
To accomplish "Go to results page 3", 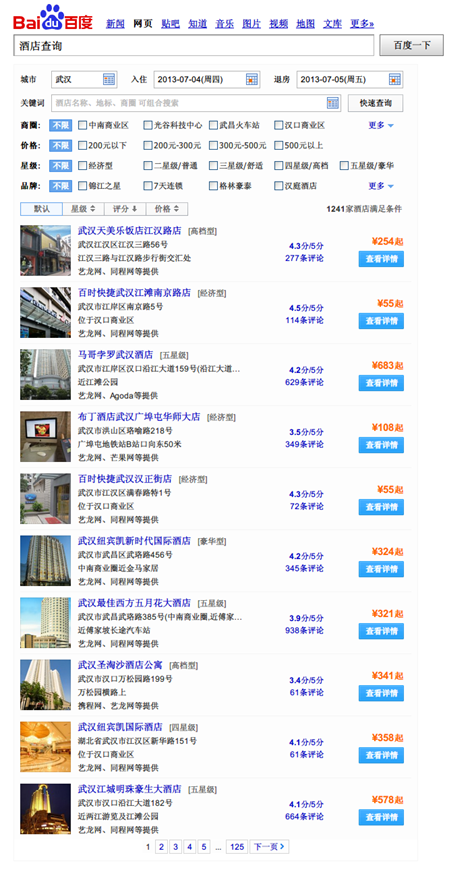I will coord(175,847).
